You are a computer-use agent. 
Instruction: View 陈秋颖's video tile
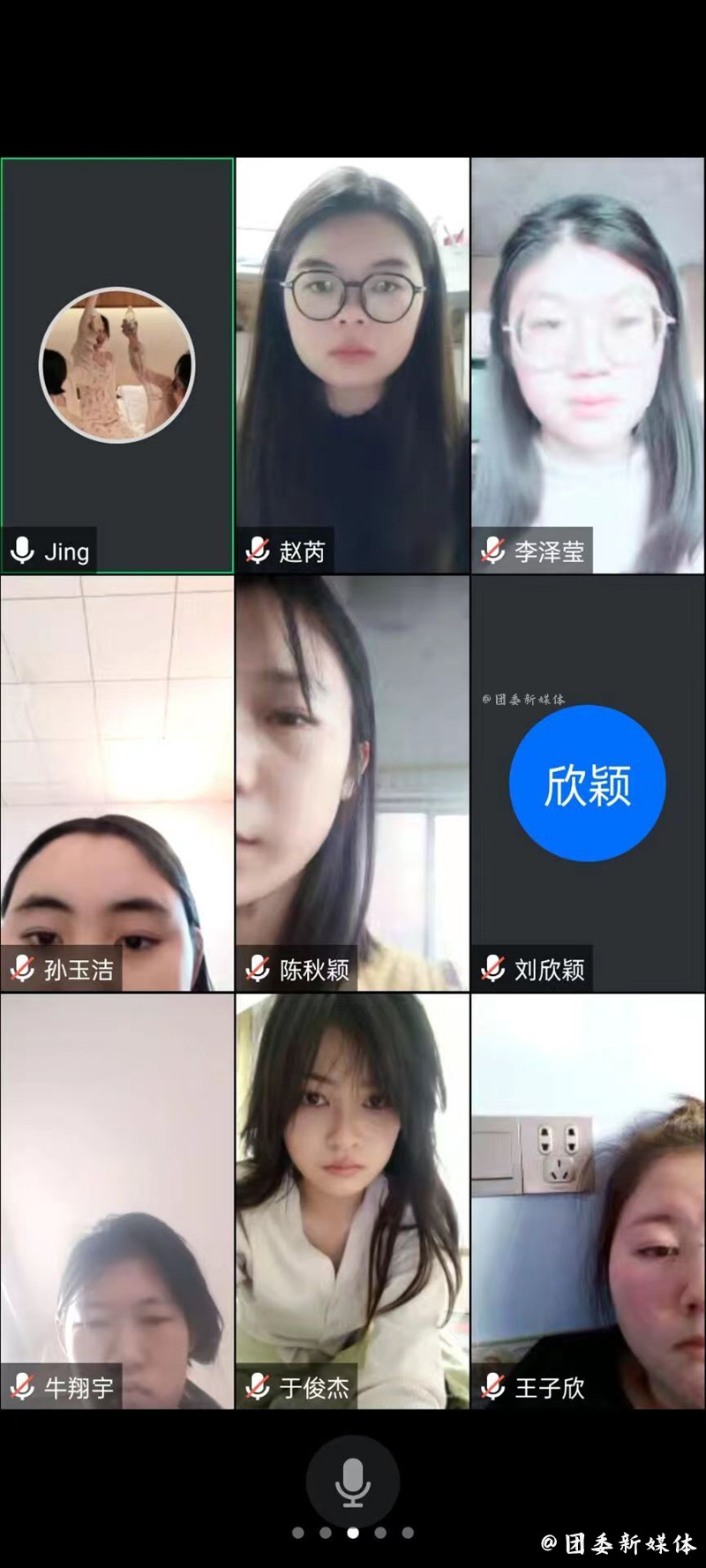(352, 784)
